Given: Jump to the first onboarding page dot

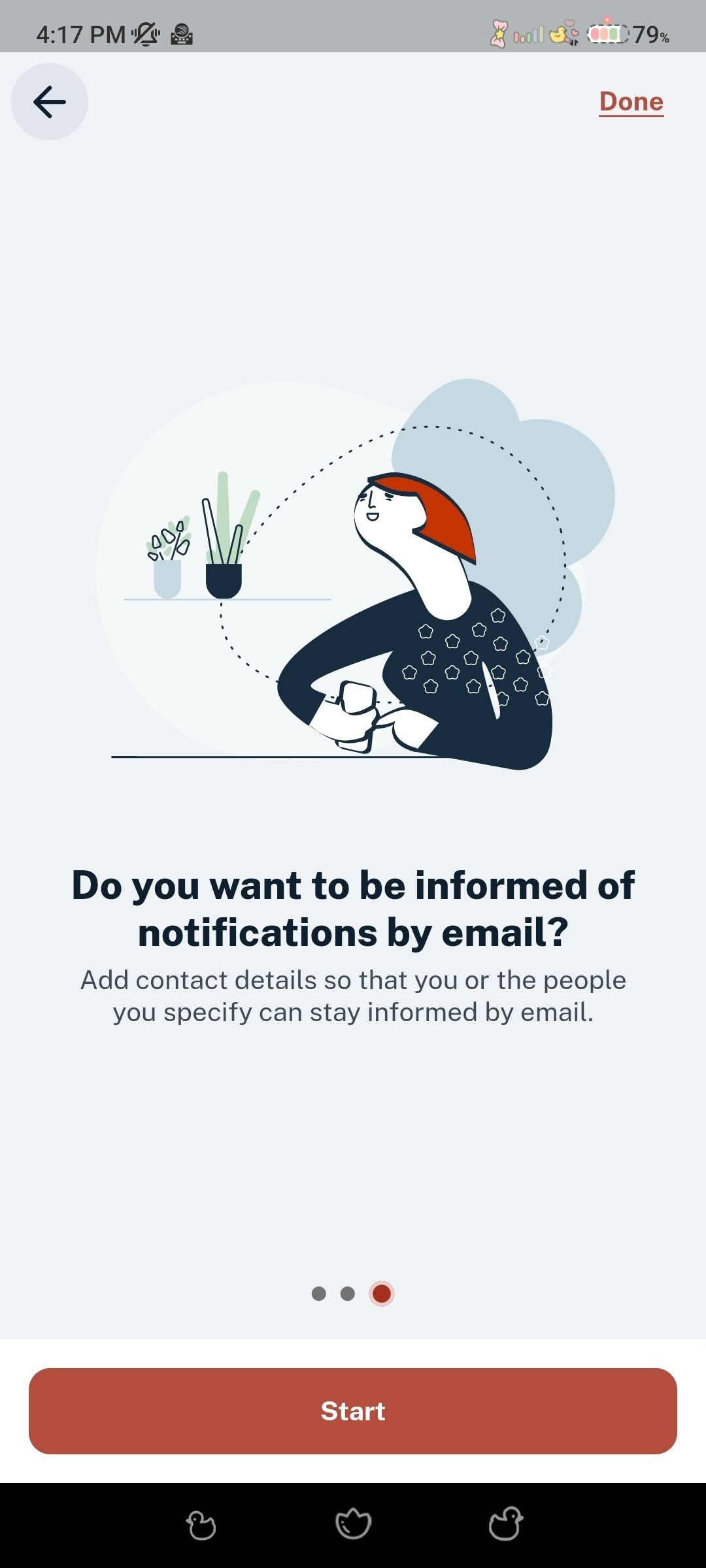Looking at the screenshot, I should coord(319,1294).
